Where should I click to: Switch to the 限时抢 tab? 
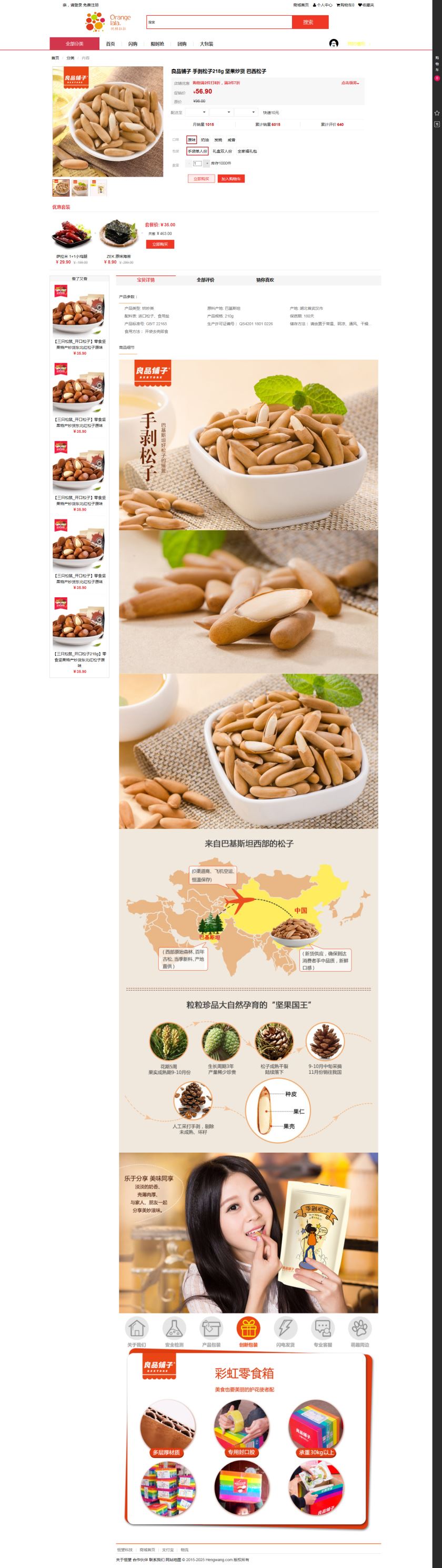(157, 44)
